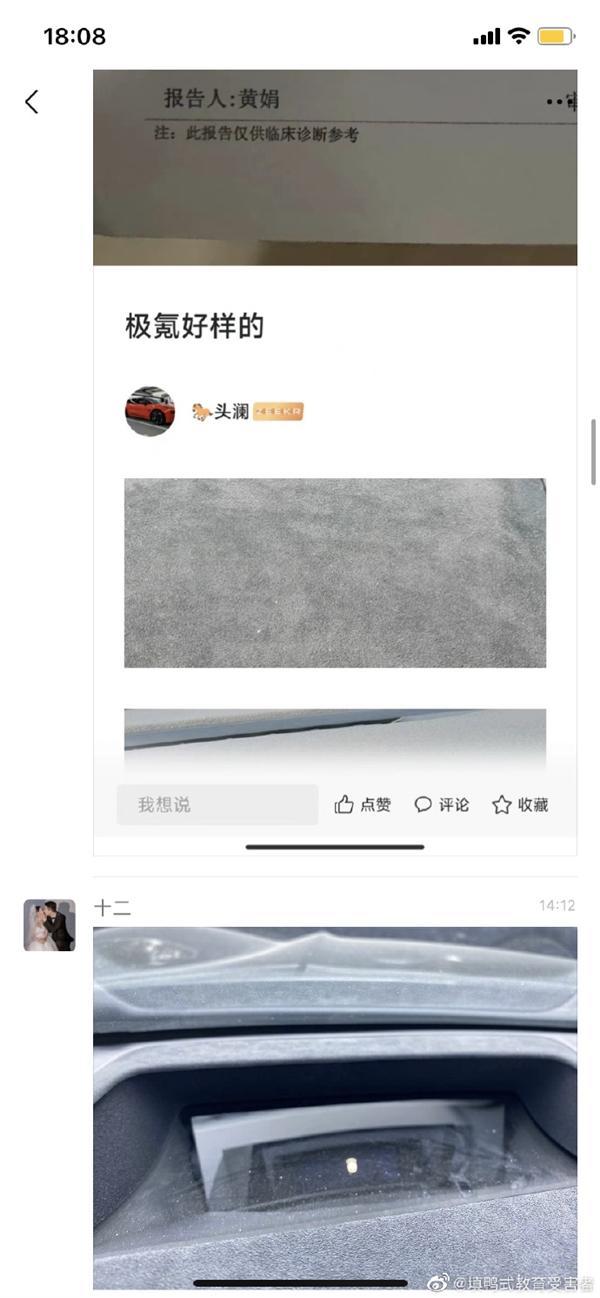This screenshot has height=1298, width=600.
Task: Go back using the top-left arrow
Action: point(32,101)
